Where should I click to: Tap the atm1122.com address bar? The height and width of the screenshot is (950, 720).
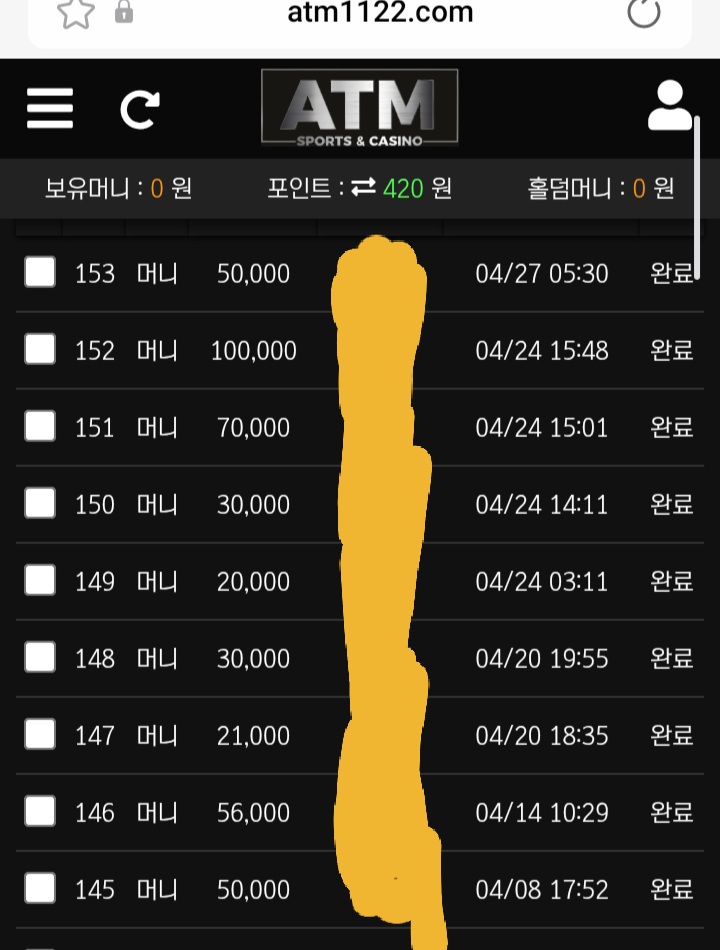pyautogui.click(x=380, y=13)
